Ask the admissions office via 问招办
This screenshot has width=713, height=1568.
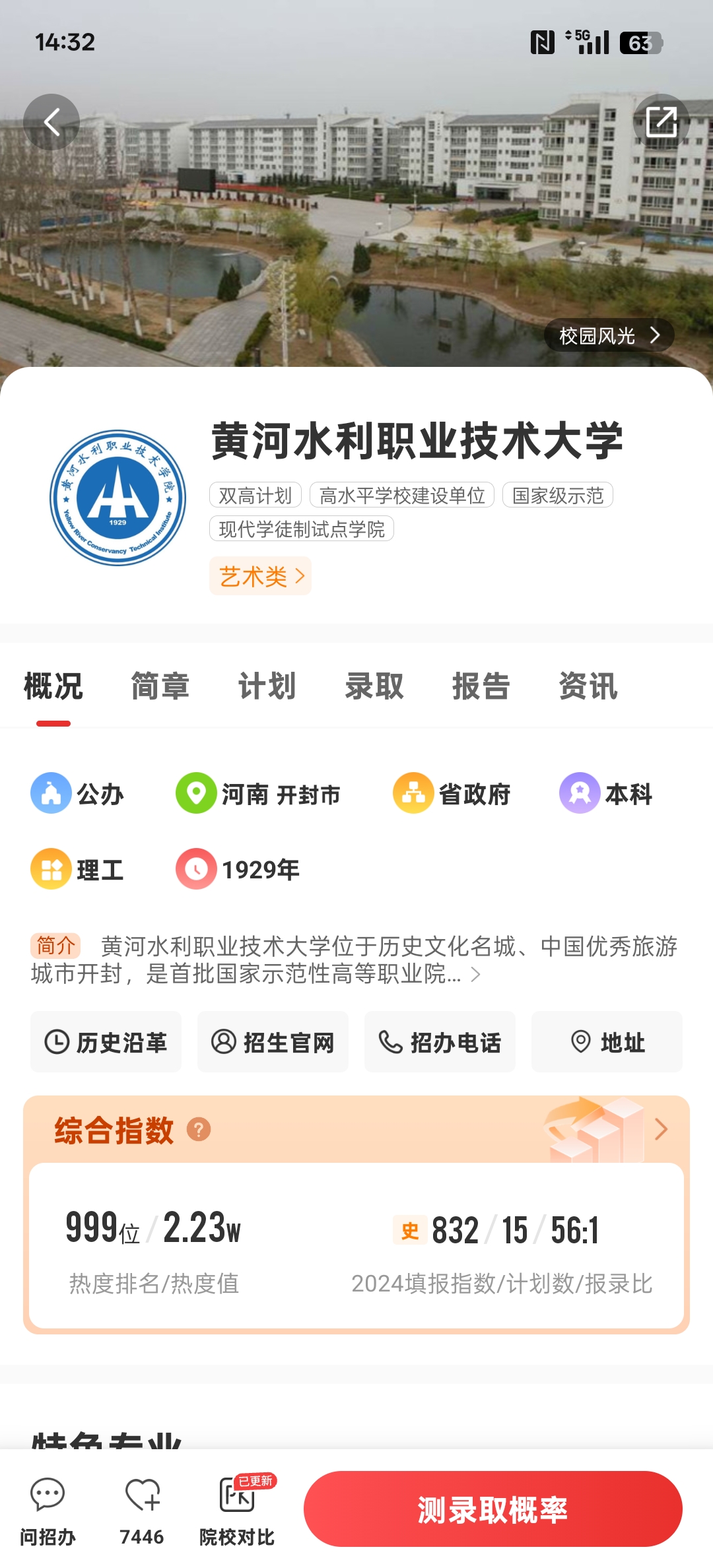48,1509
